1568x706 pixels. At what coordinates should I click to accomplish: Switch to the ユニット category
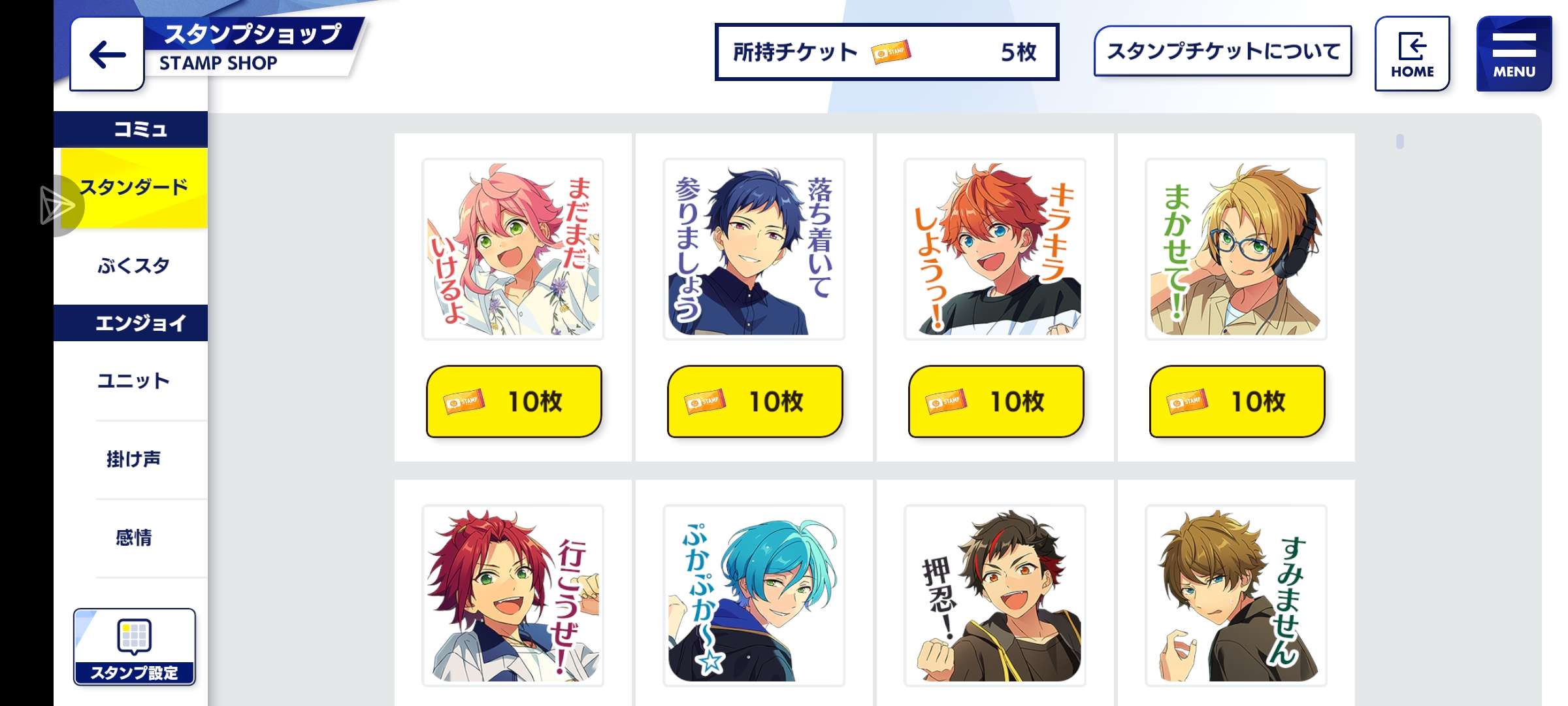point(134,381)
